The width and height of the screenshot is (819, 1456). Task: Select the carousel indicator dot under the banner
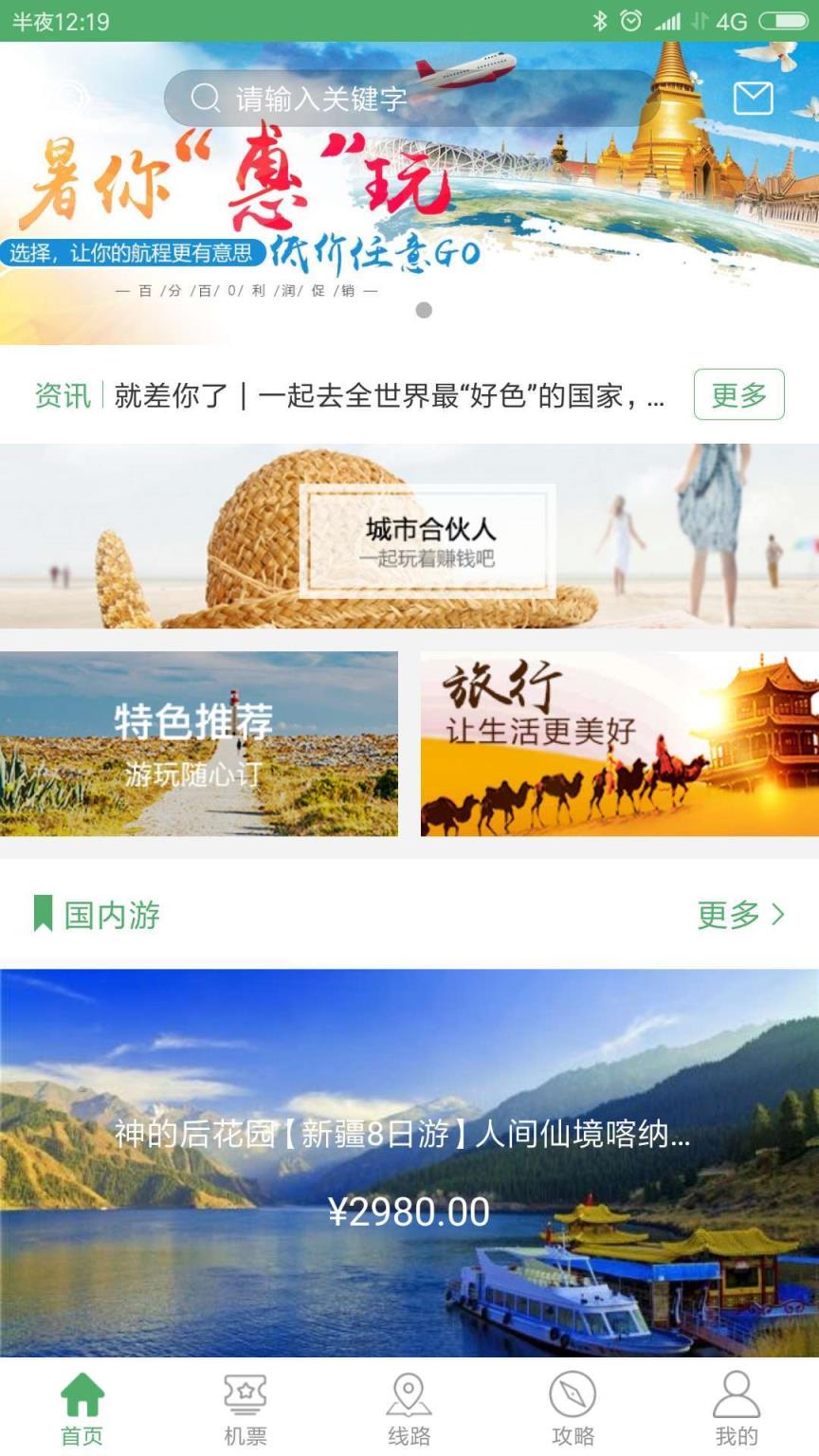click(423, 310)
